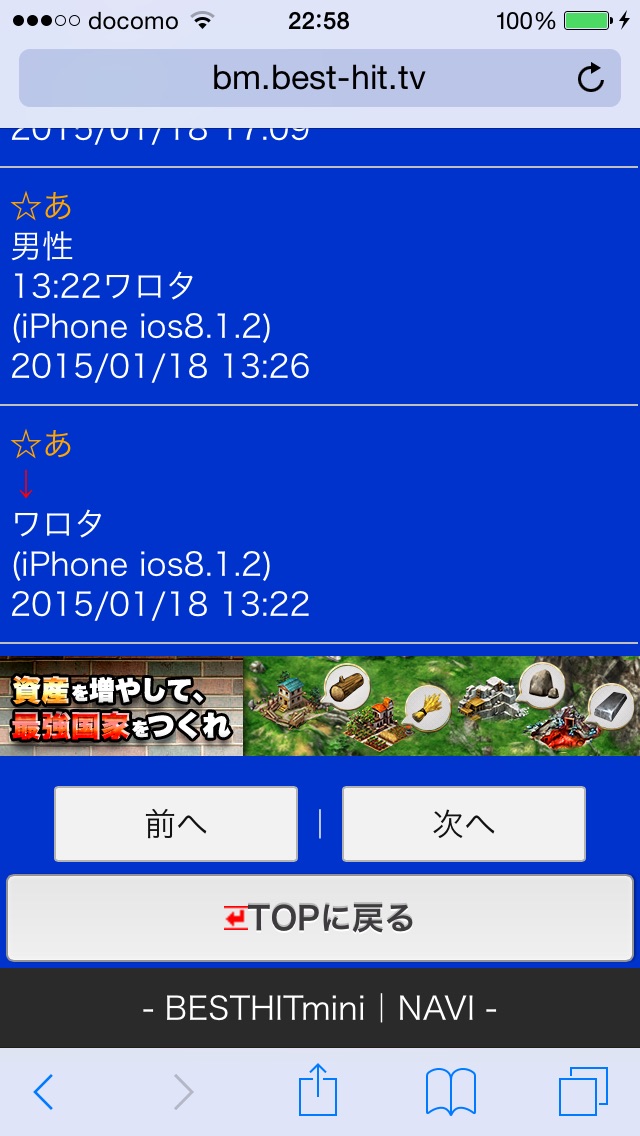The image size is (640, 1136).
Task: Go to previous page with 前へ
Action: [x=176, y=824]
